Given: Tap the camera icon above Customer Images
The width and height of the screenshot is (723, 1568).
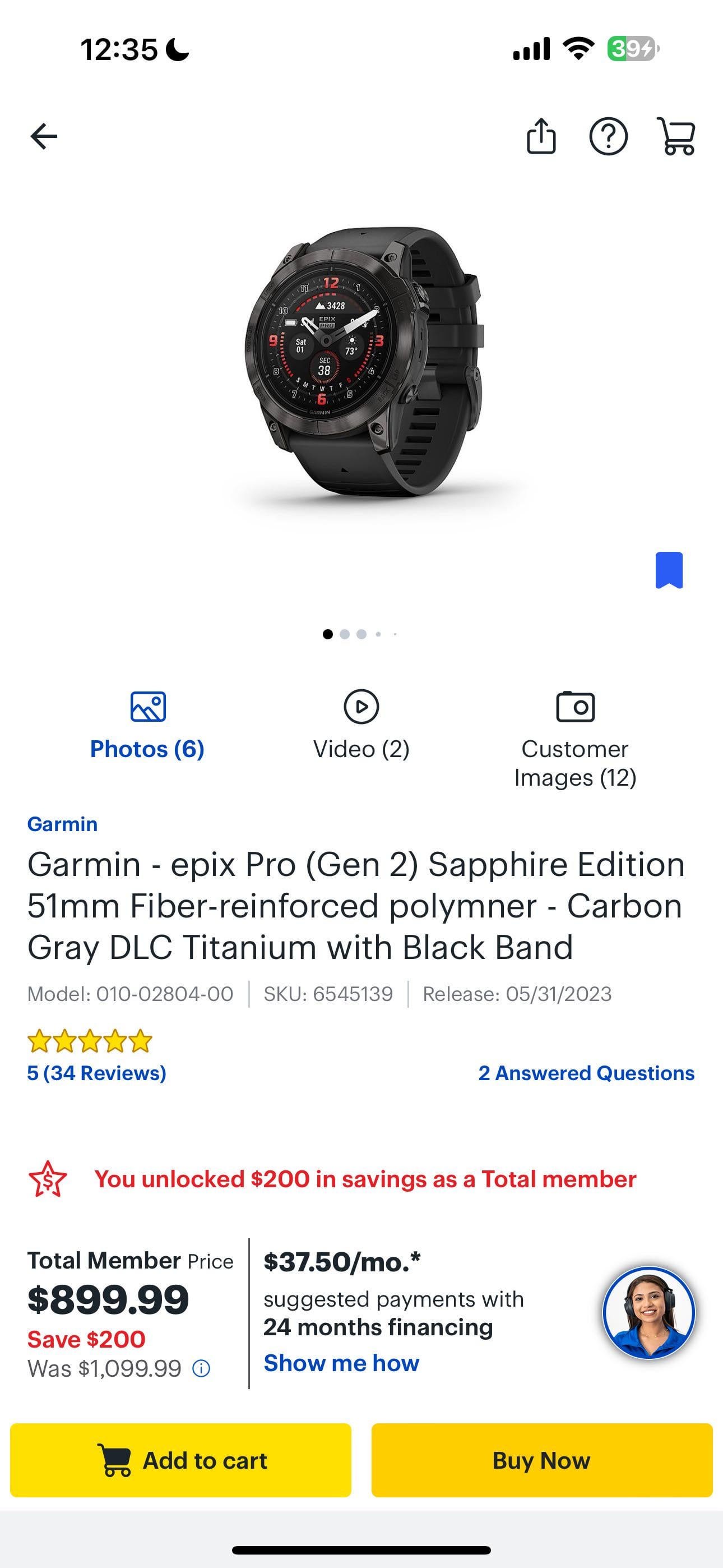Looking at the screenshot, I should coord(576,707).
